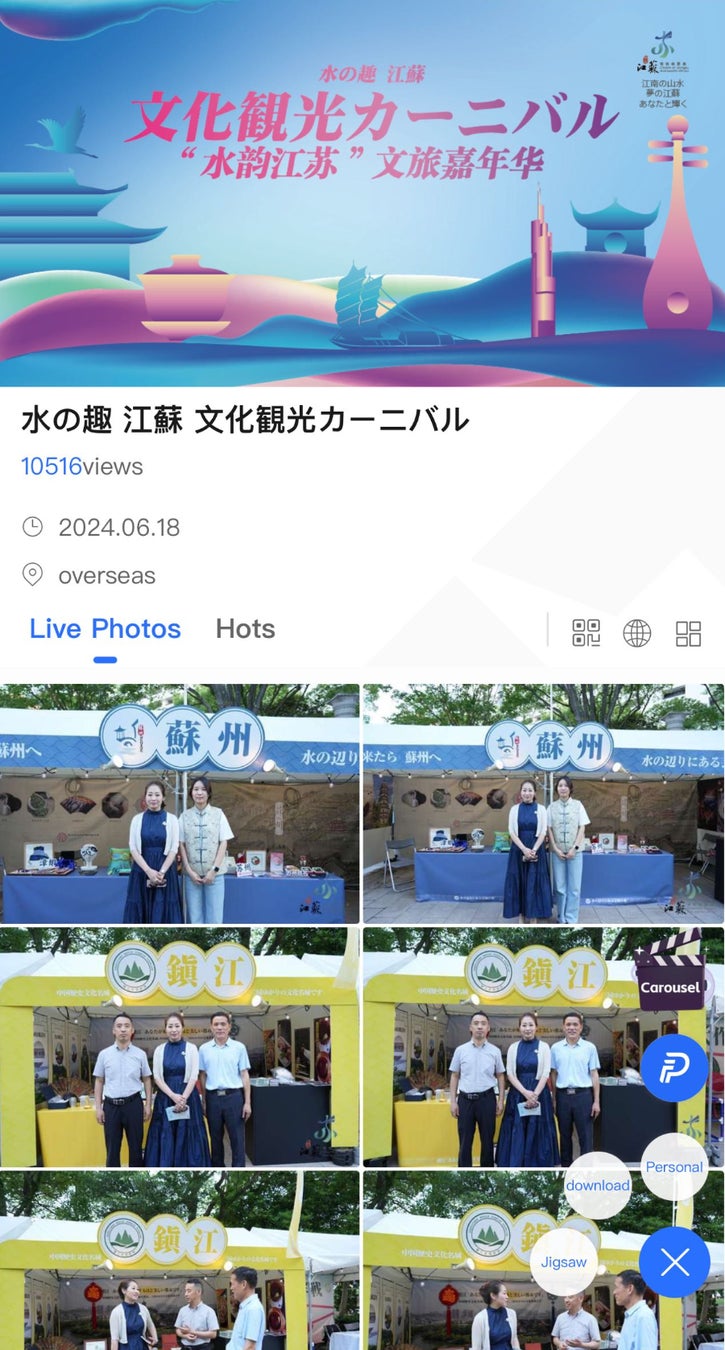
Task: Open the Personal option
Action: tap(674, 1166)
